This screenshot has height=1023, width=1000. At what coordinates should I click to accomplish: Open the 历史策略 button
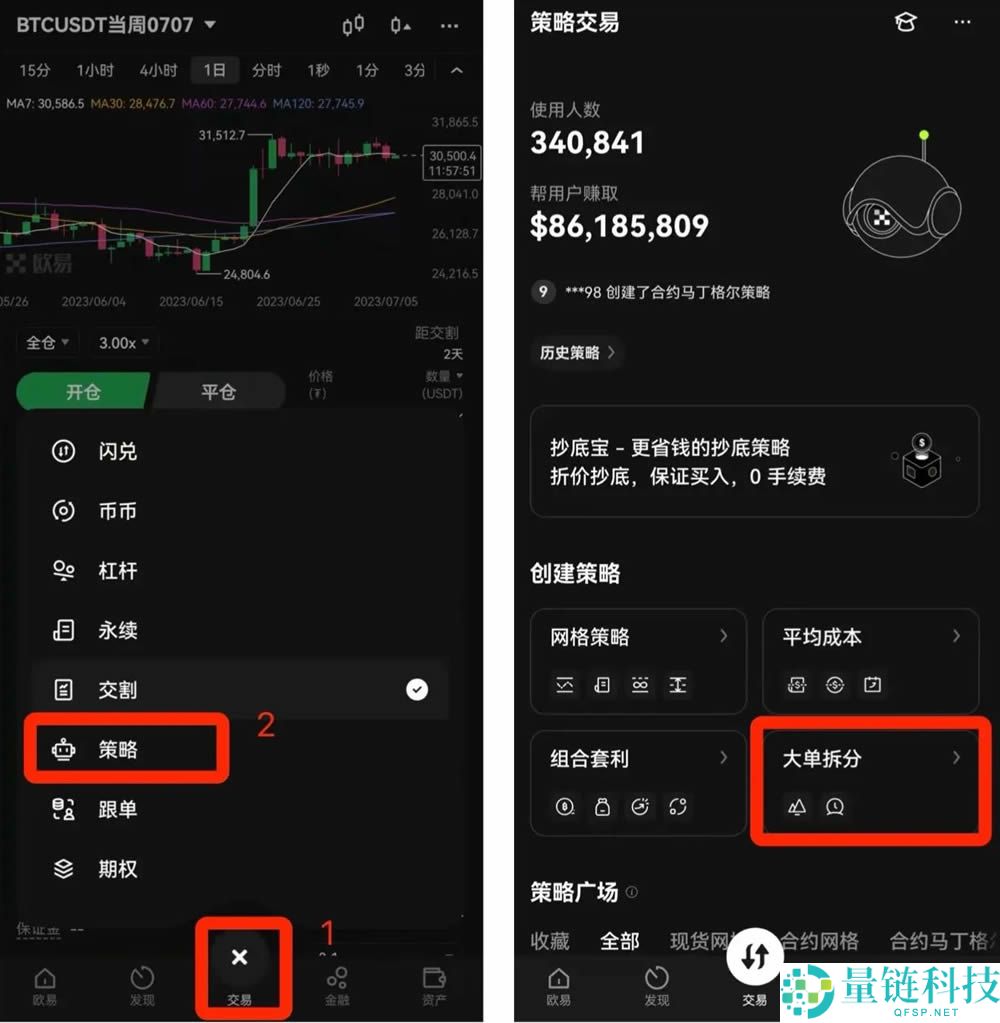576,352
